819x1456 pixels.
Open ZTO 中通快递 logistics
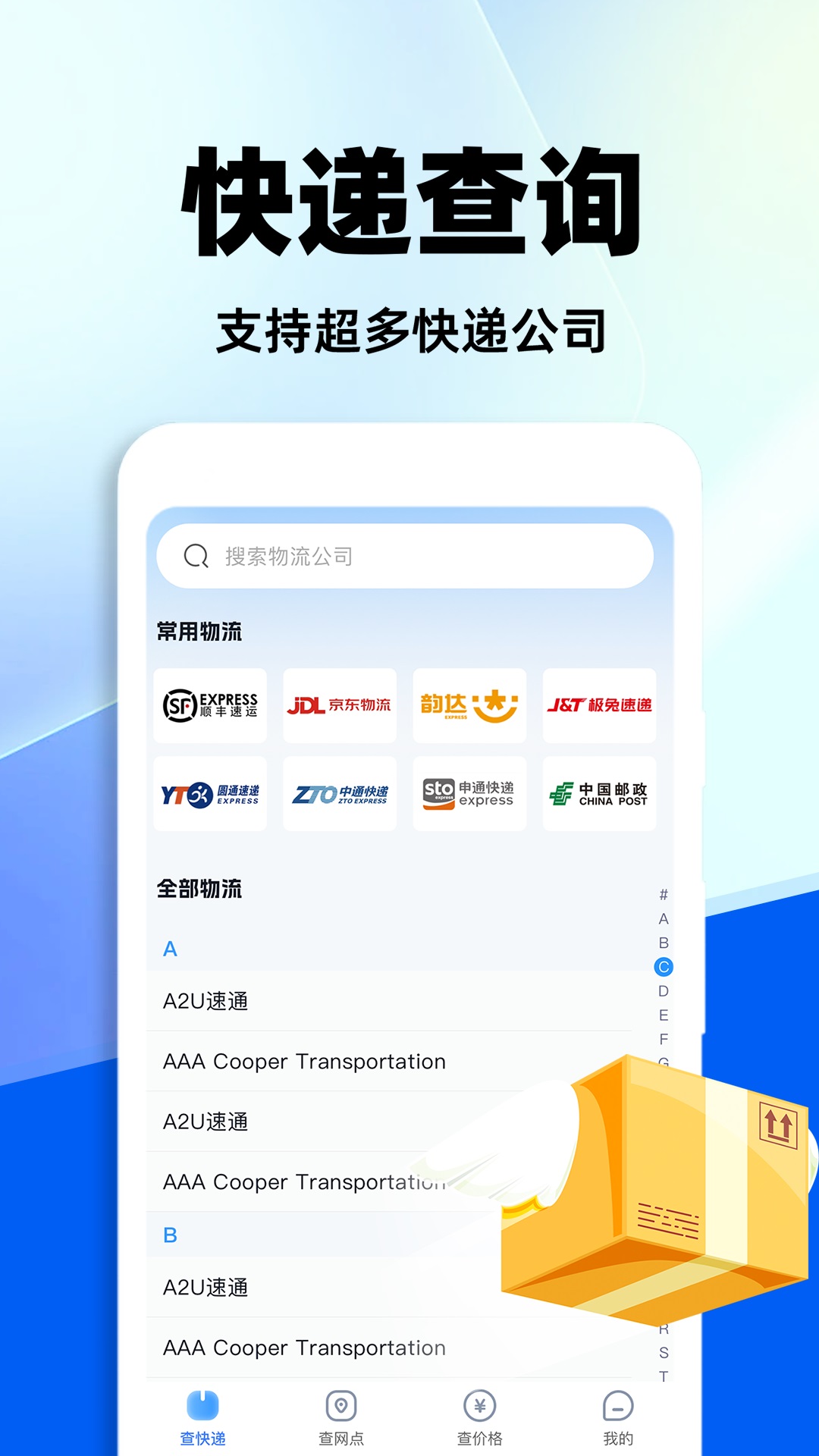[340, 794]
